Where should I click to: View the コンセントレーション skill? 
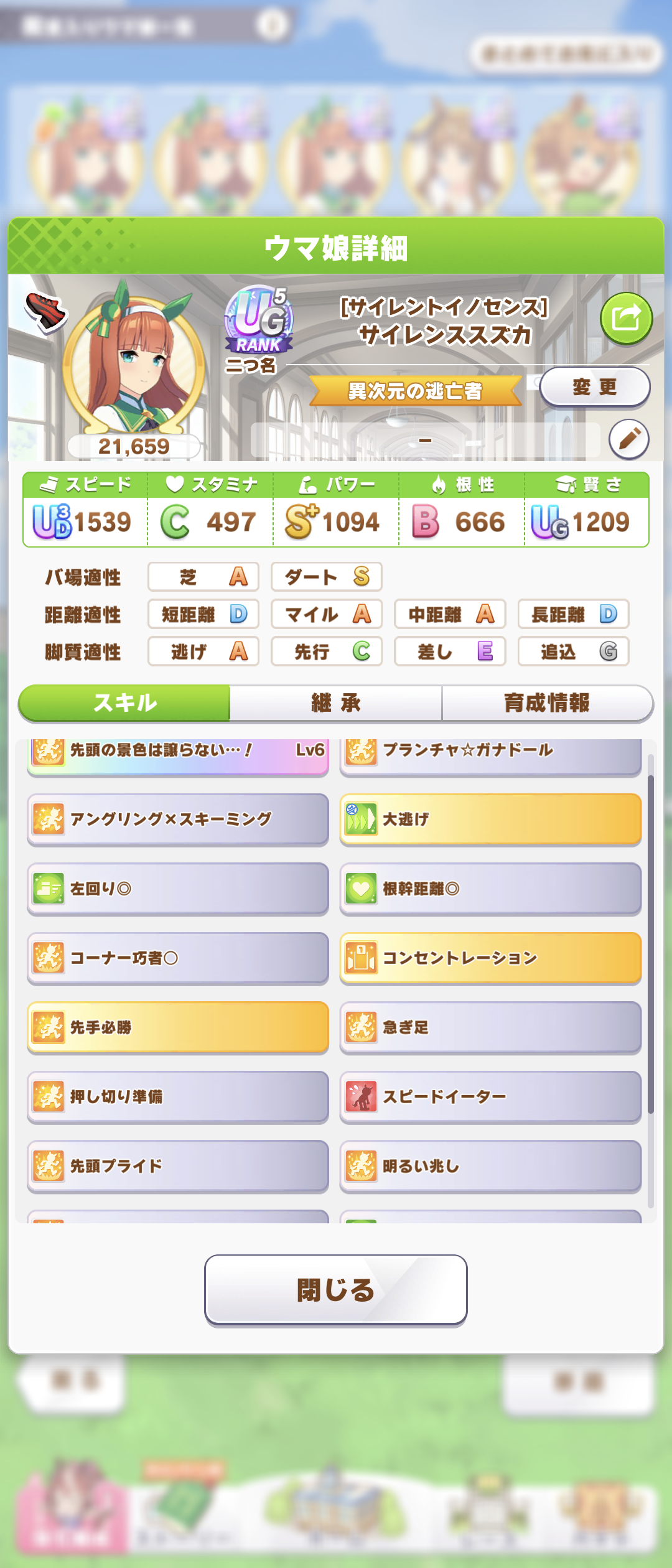[490, 958]
